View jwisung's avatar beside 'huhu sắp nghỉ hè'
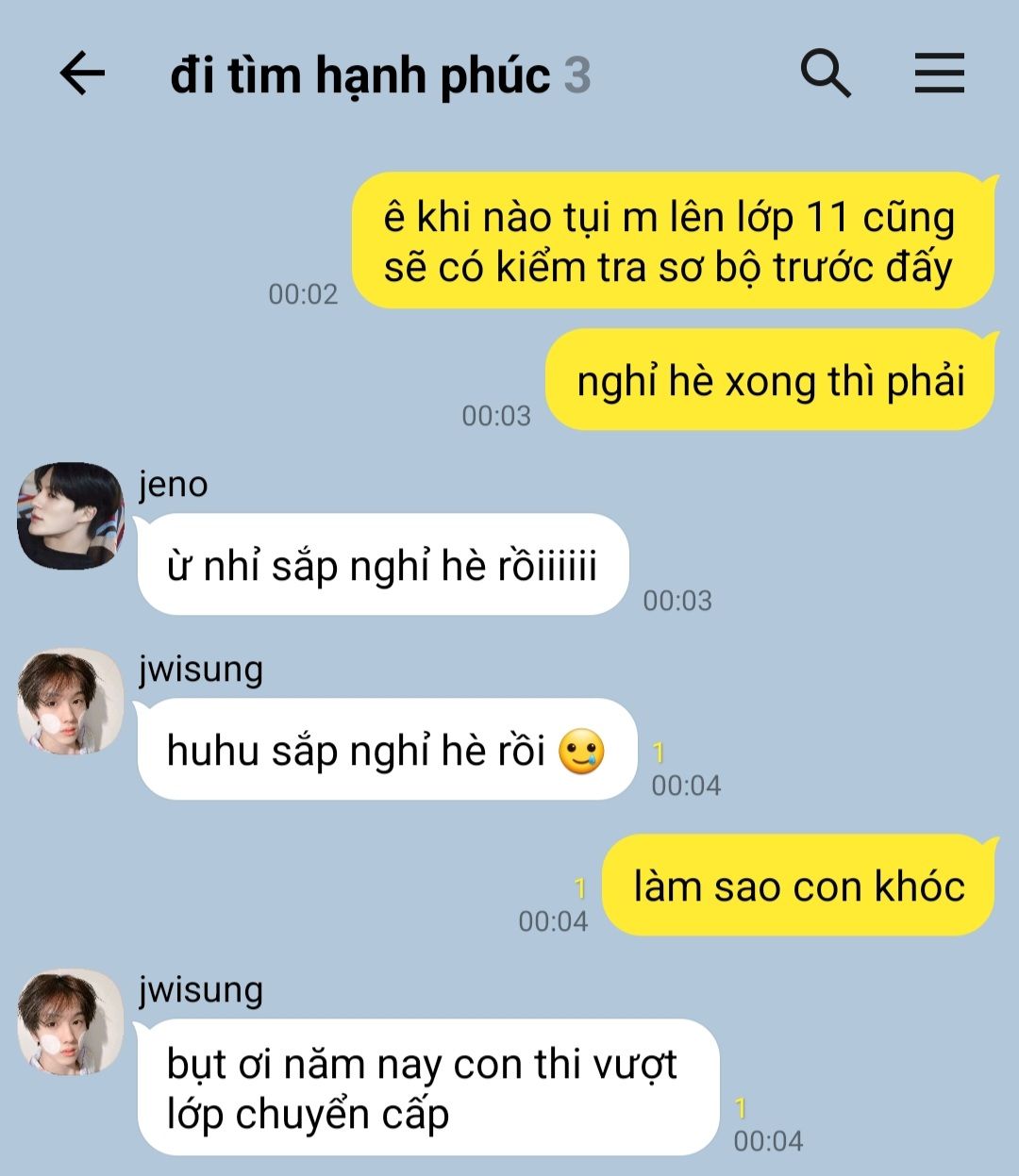 point(71,701)
